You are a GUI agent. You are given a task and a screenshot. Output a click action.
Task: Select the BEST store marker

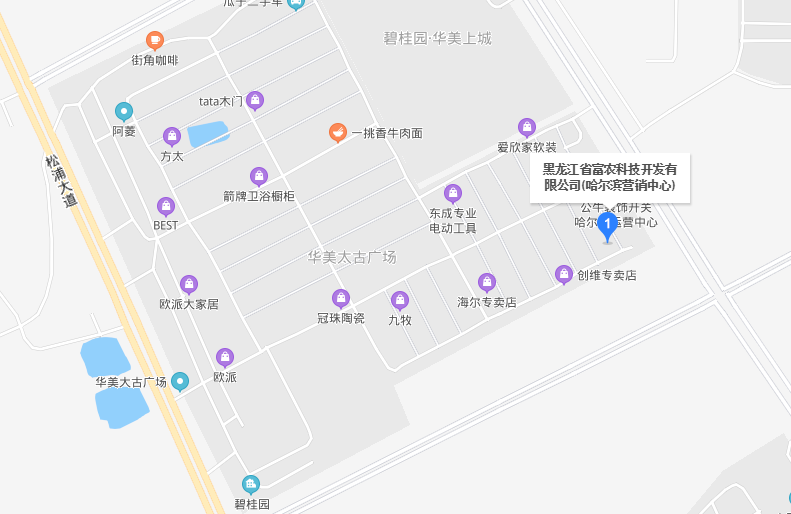pos(166,206)
